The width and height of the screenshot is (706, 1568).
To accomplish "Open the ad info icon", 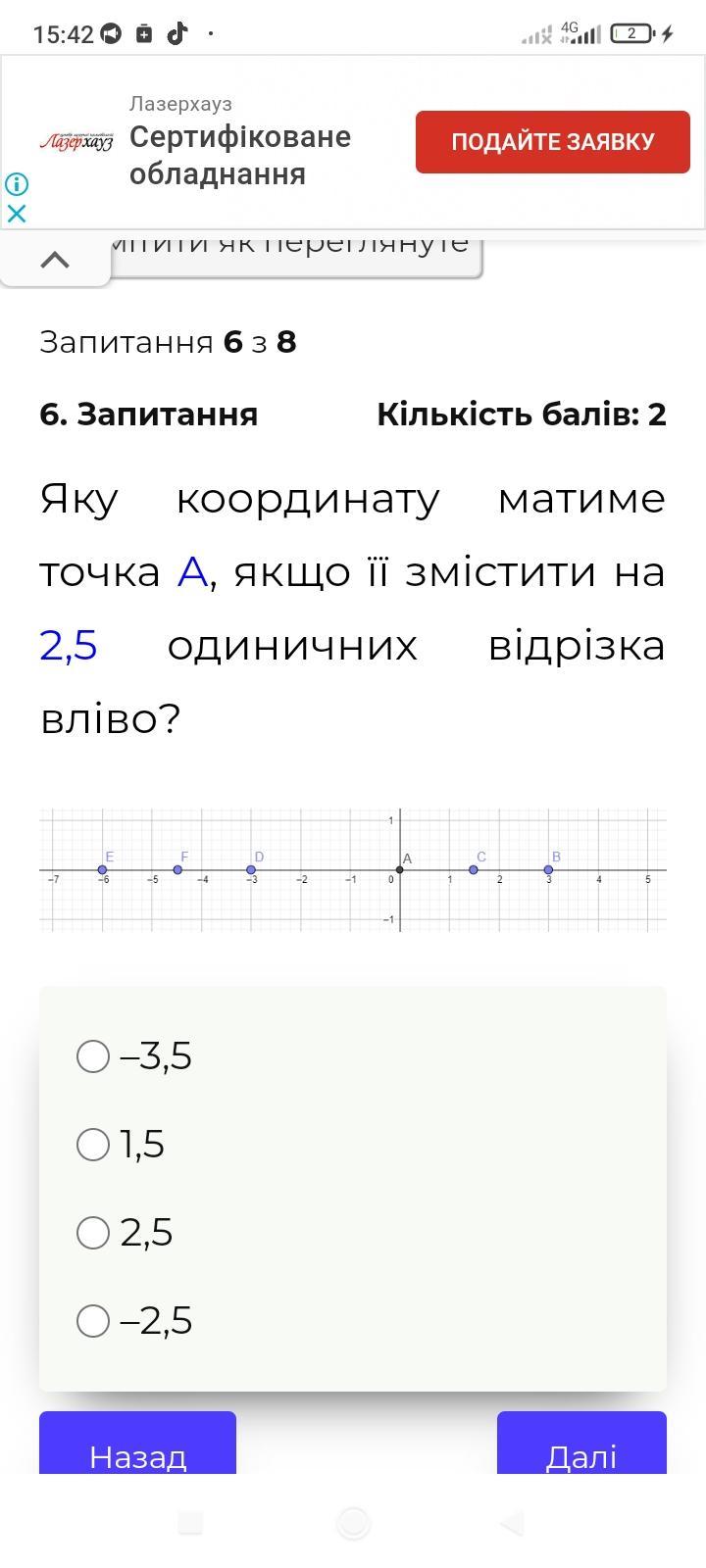I will [x=16, y=184].
